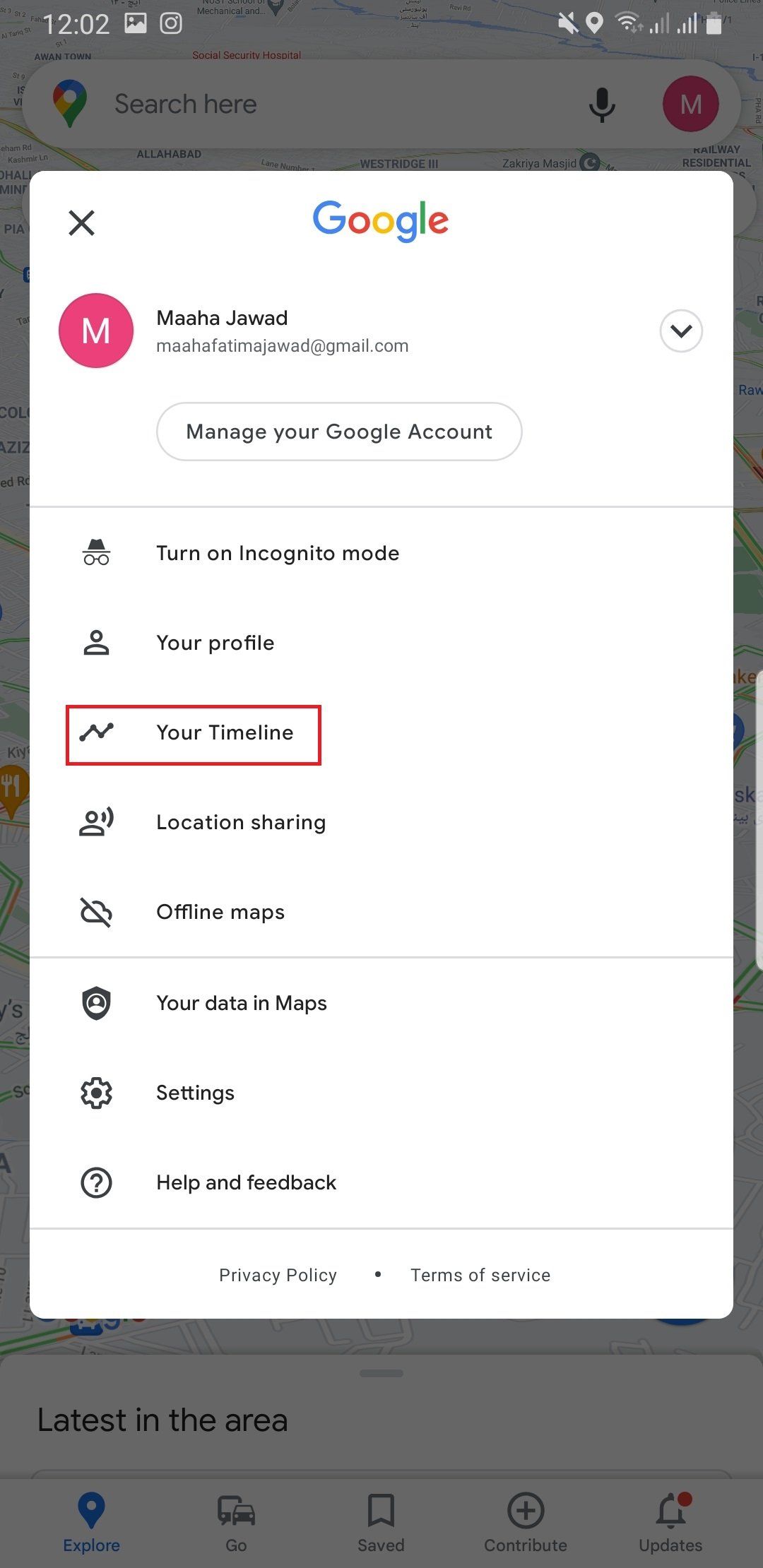The image size is (763, 1568).
Task: Open Your data in Maps
Action: tap(381, 1003)
